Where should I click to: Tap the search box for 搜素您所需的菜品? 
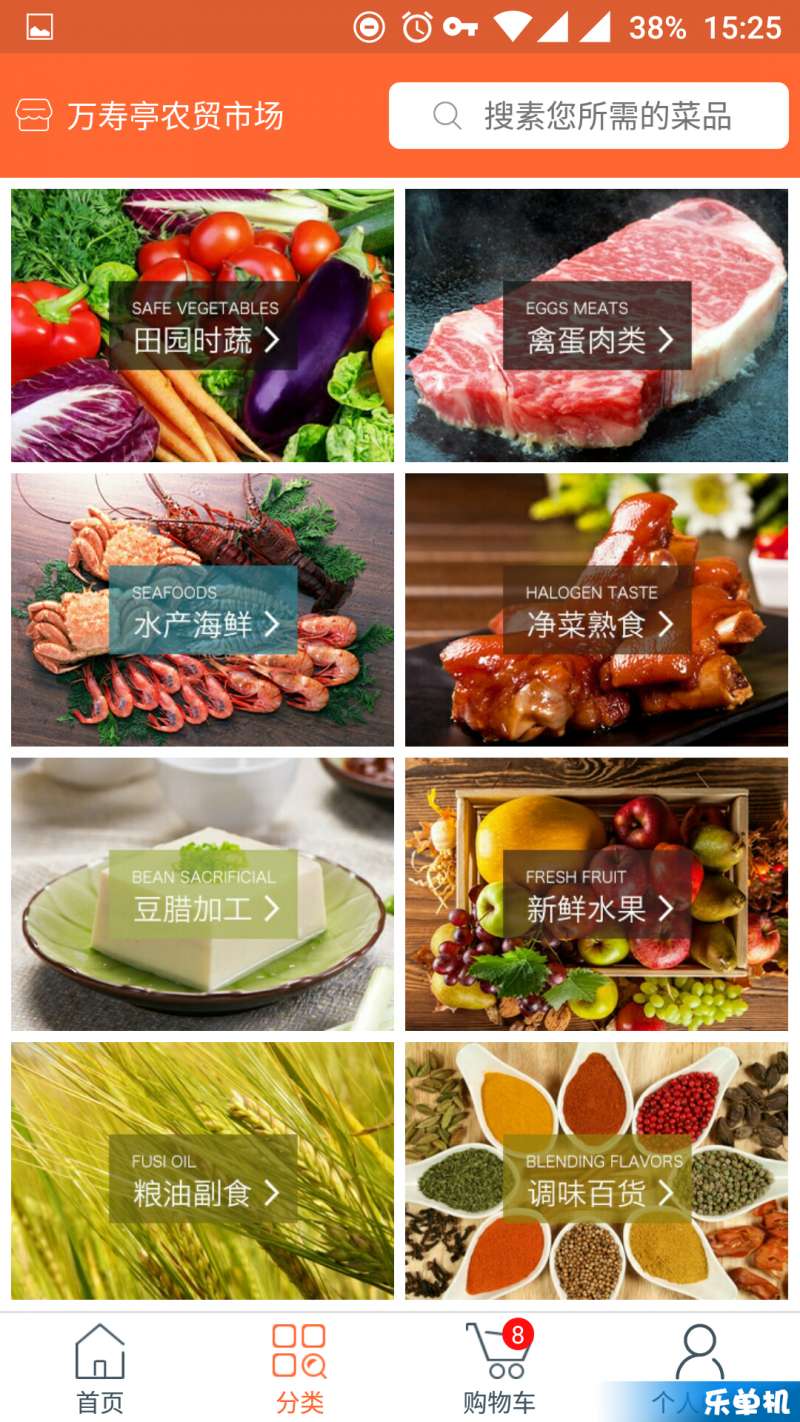pos(588,116)
